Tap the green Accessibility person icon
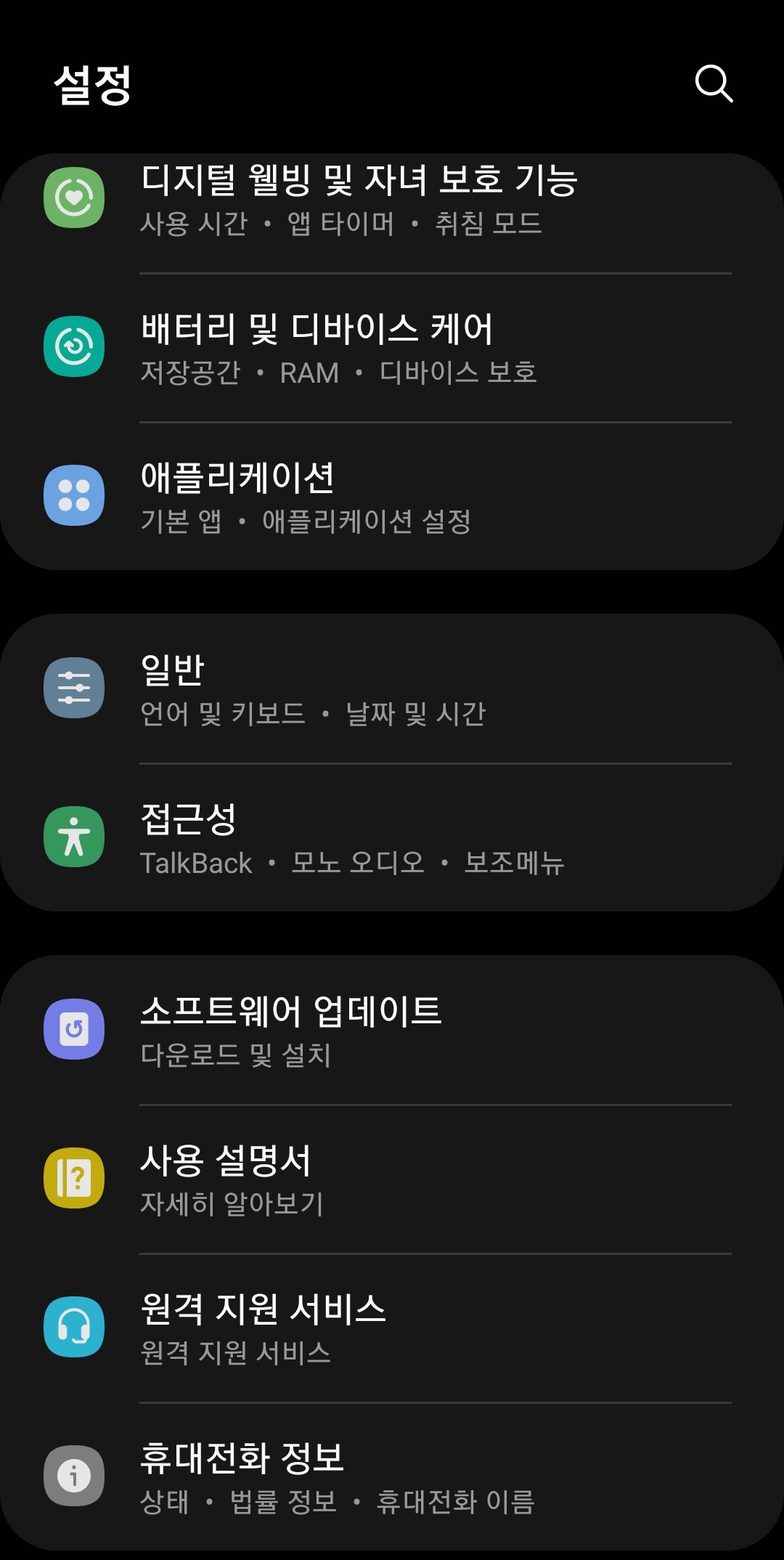 point(75,835)
